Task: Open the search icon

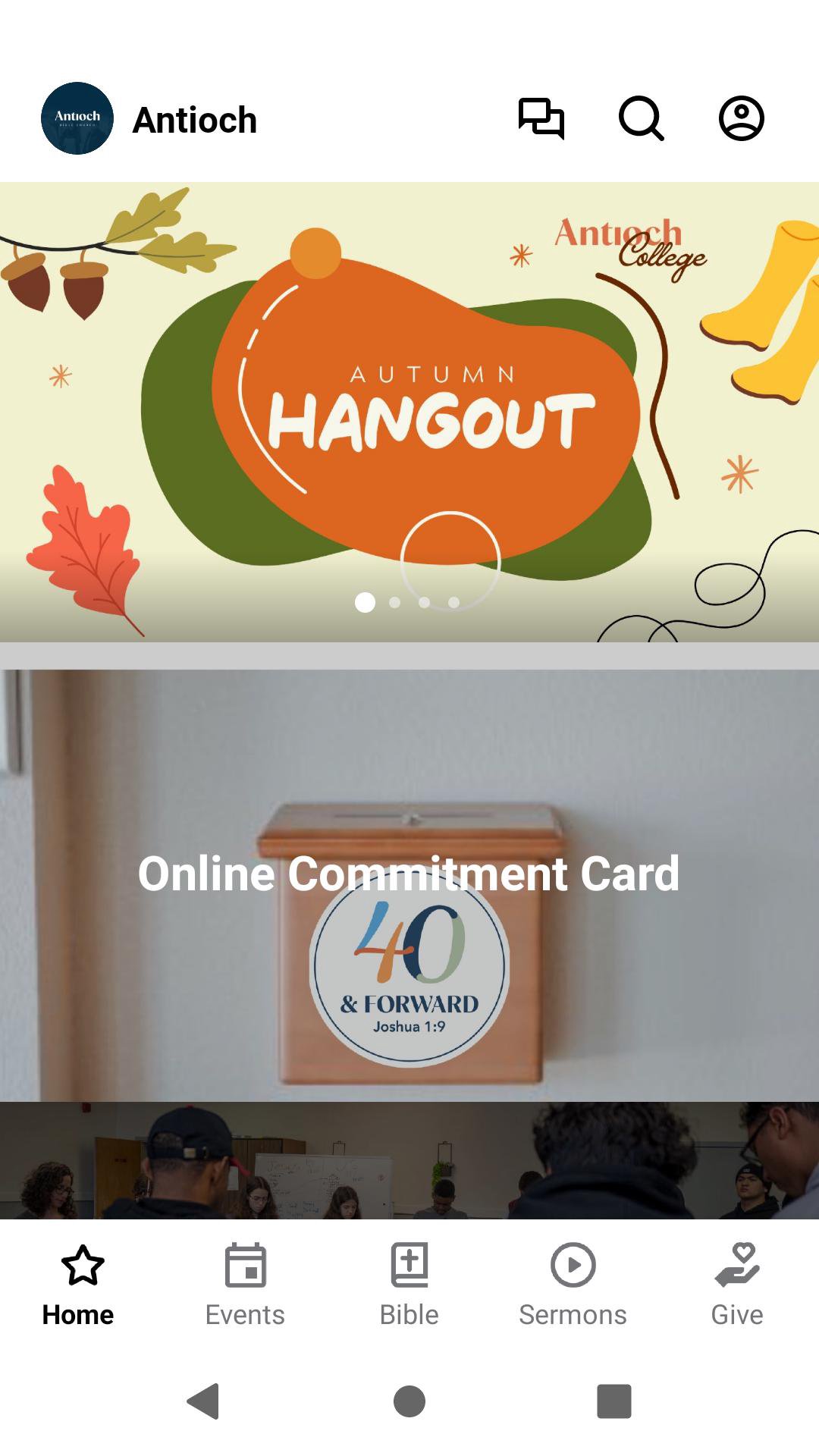Action: (641, 119)
